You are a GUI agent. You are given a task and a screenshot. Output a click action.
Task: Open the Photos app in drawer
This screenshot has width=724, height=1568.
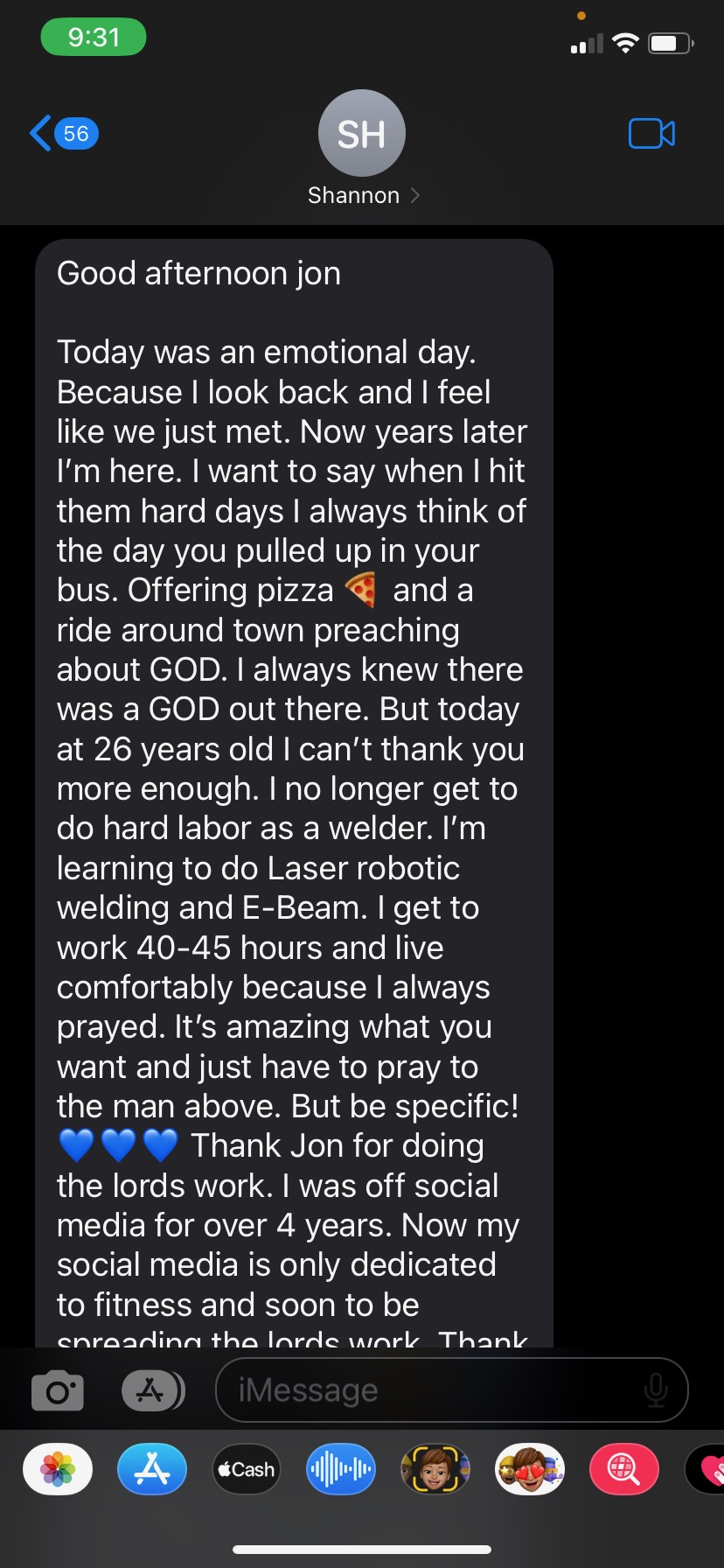[58, 1469]
